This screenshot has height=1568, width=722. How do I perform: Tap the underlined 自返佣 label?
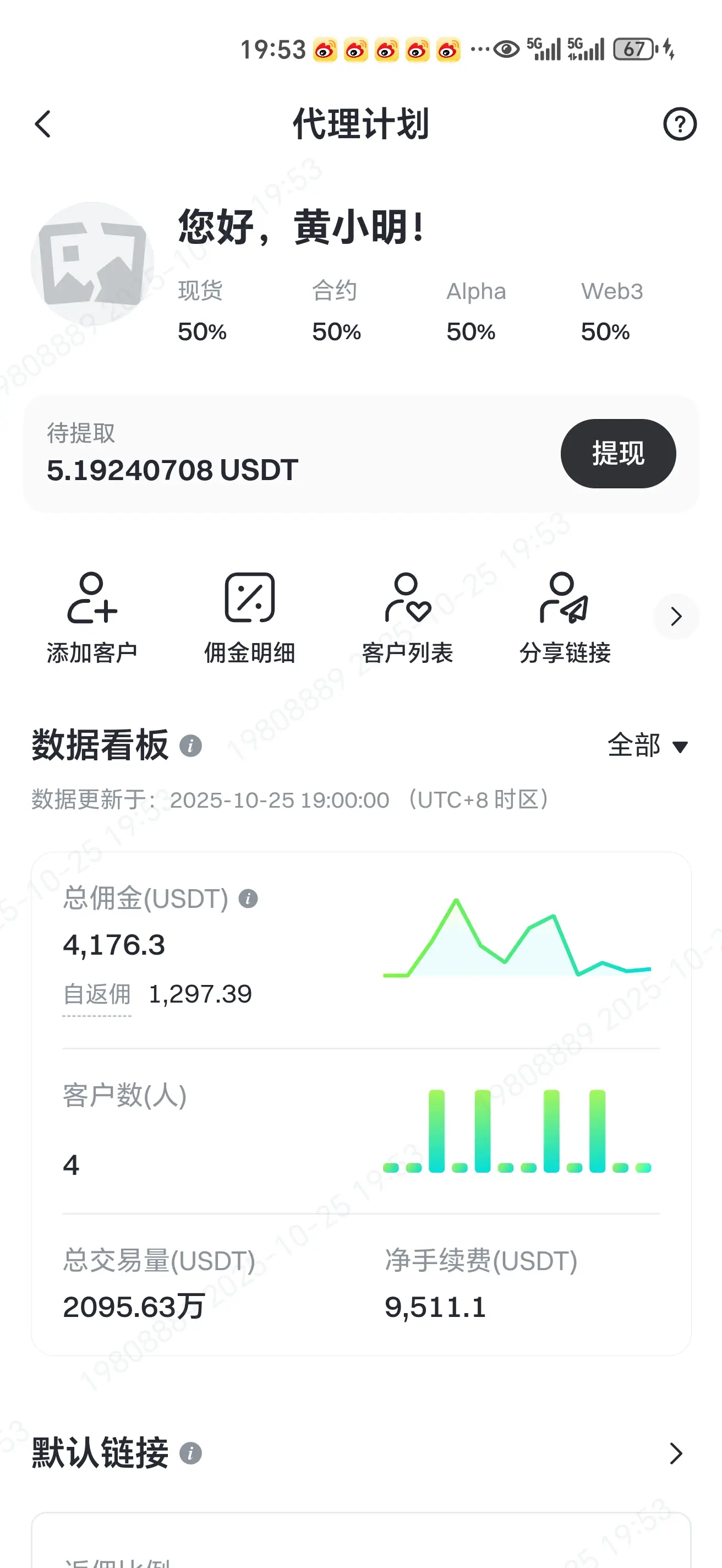pyautogui.click(x=97, y=995)
